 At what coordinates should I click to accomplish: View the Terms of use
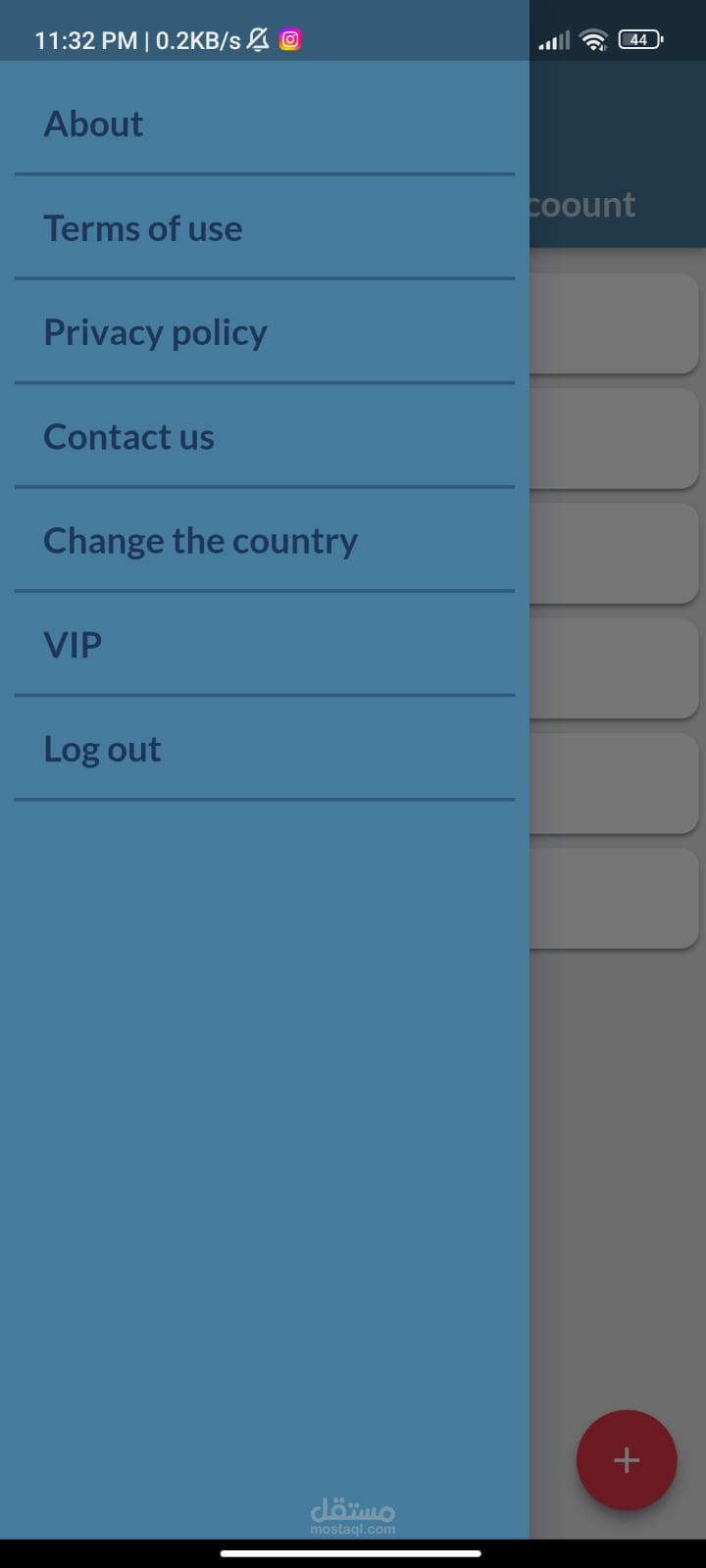click(x=143, y=228)
